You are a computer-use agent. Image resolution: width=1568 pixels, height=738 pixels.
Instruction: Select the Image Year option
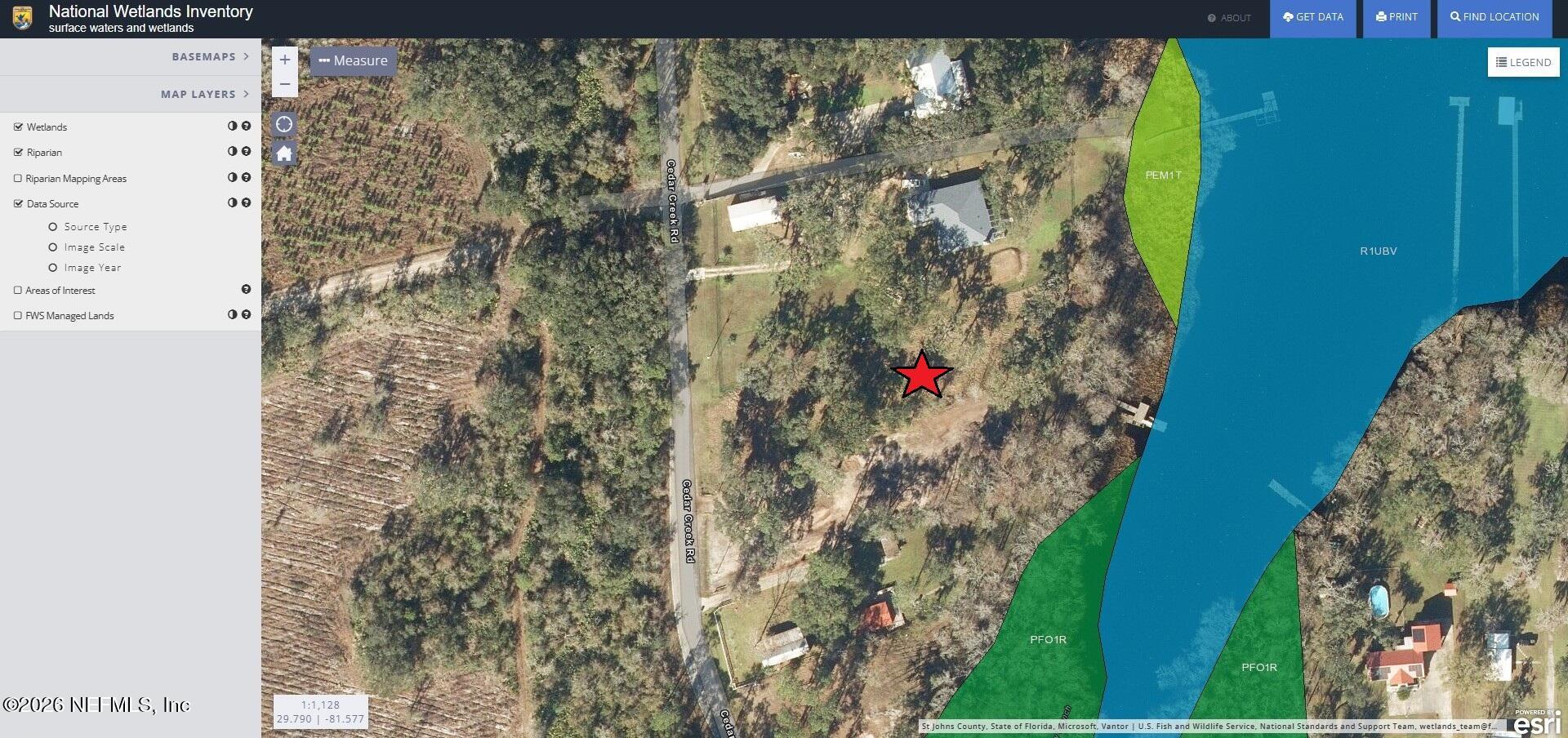[53, 268]
